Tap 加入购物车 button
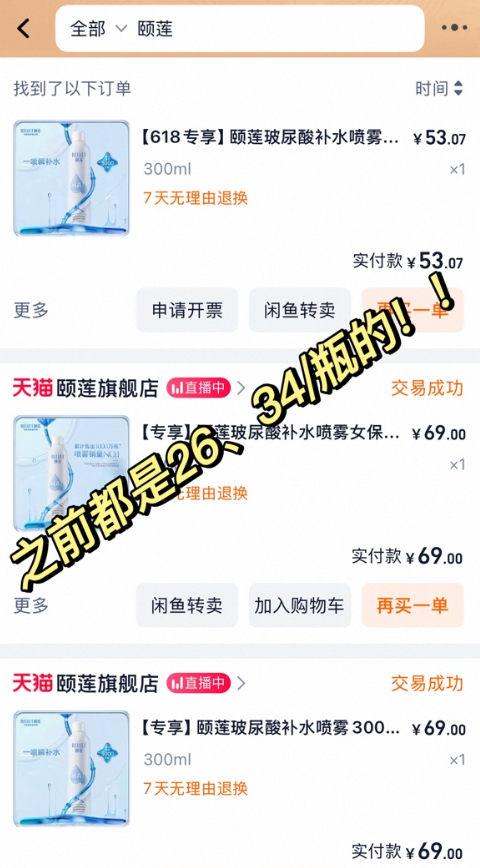The width and height of the screenshot is (480, 868). point(300,605)
